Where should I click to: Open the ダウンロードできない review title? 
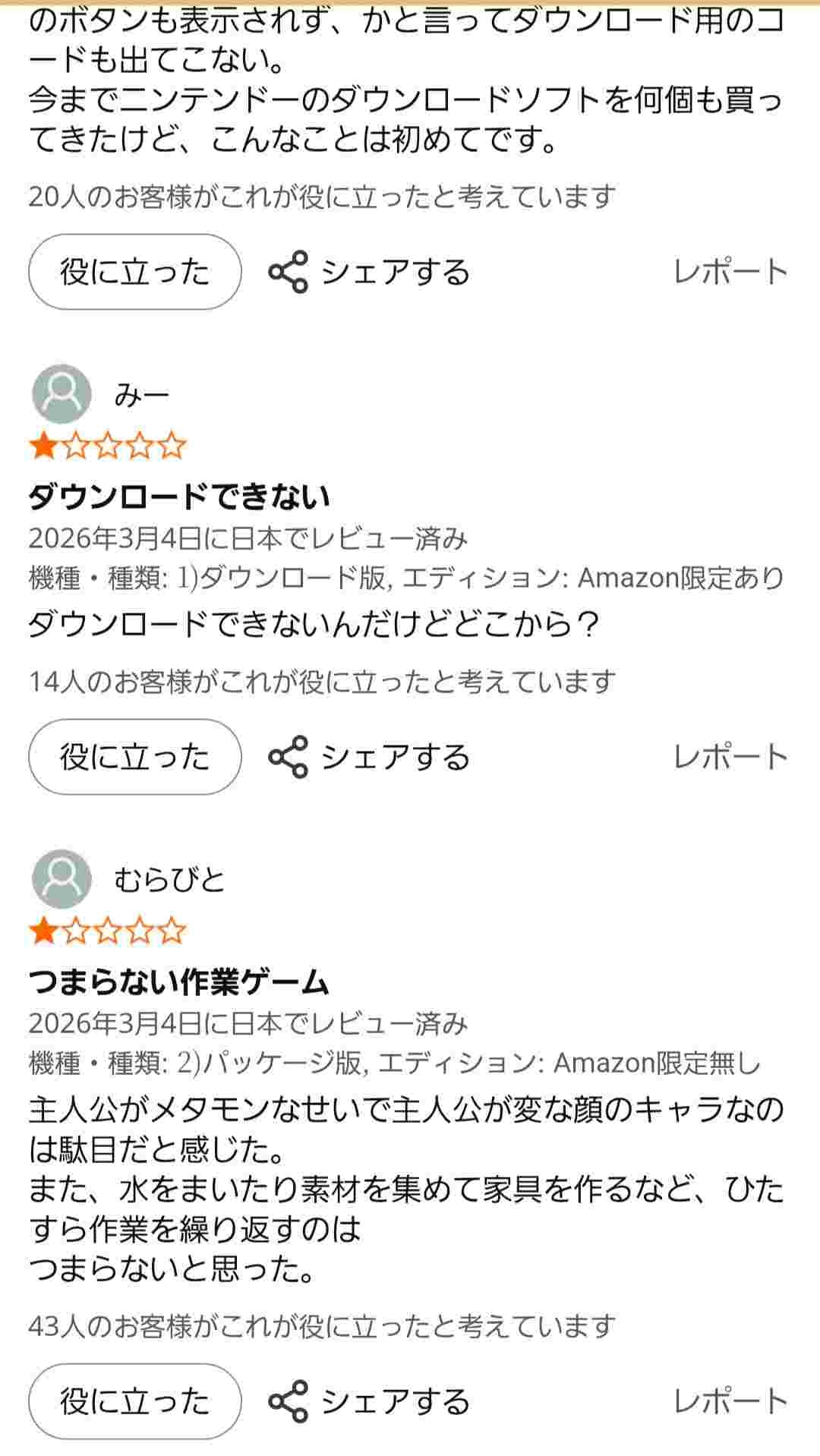[x=178, y=496]
